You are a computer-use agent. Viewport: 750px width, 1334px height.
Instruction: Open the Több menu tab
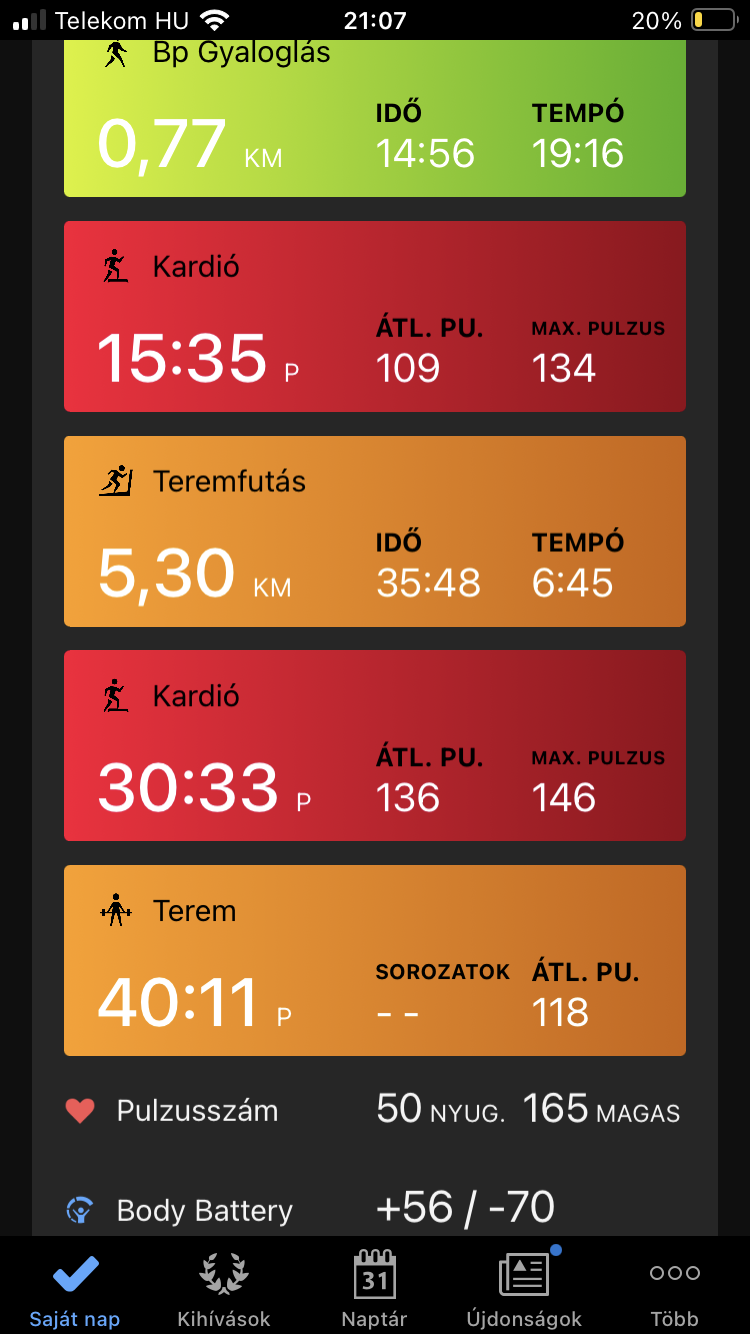(x=674, y=1288)
